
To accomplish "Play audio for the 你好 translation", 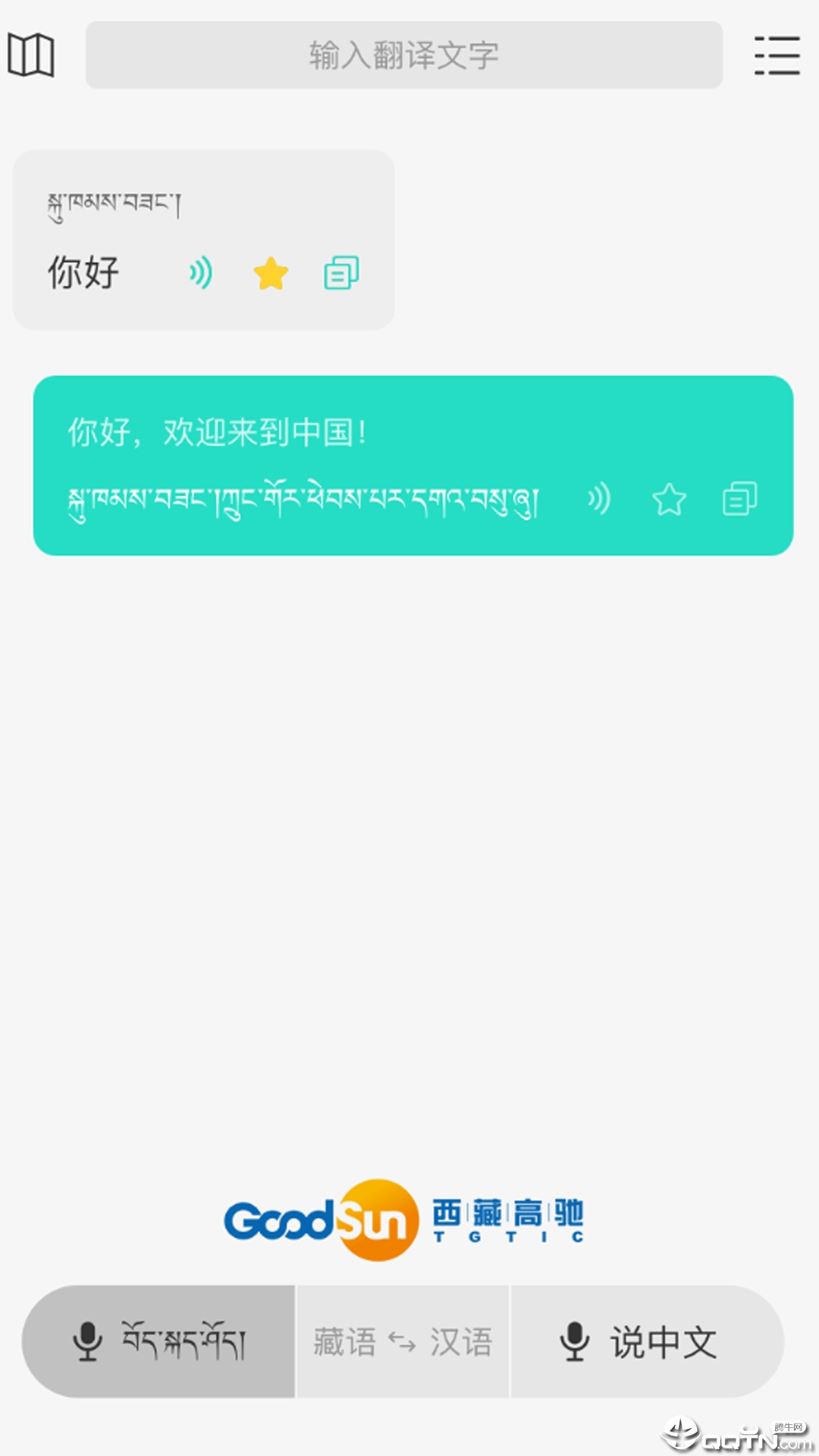I will click(200, 273).
